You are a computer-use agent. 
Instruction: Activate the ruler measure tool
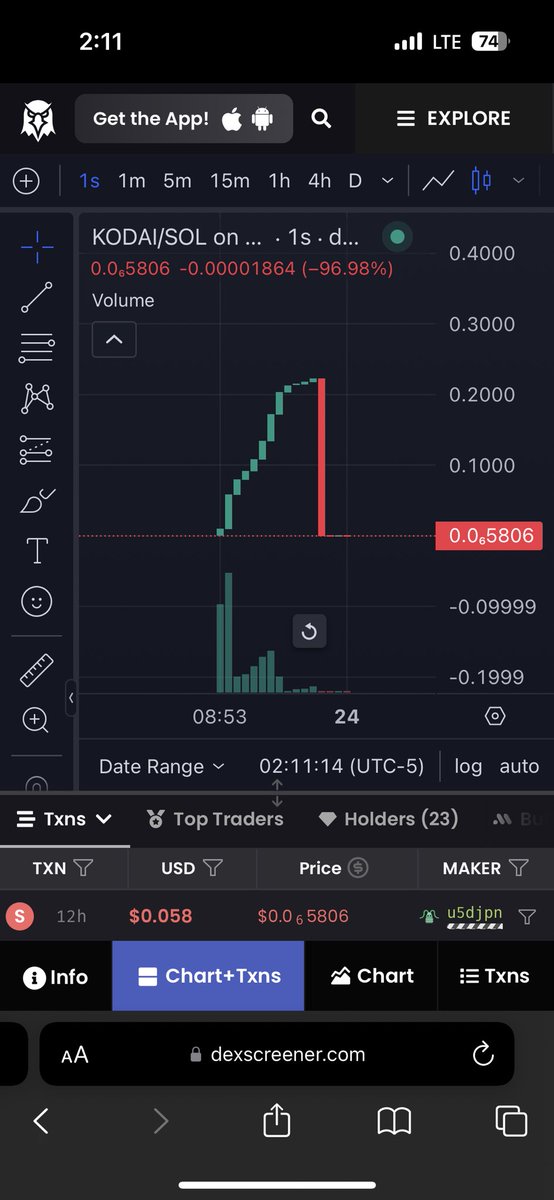point(37,670)
